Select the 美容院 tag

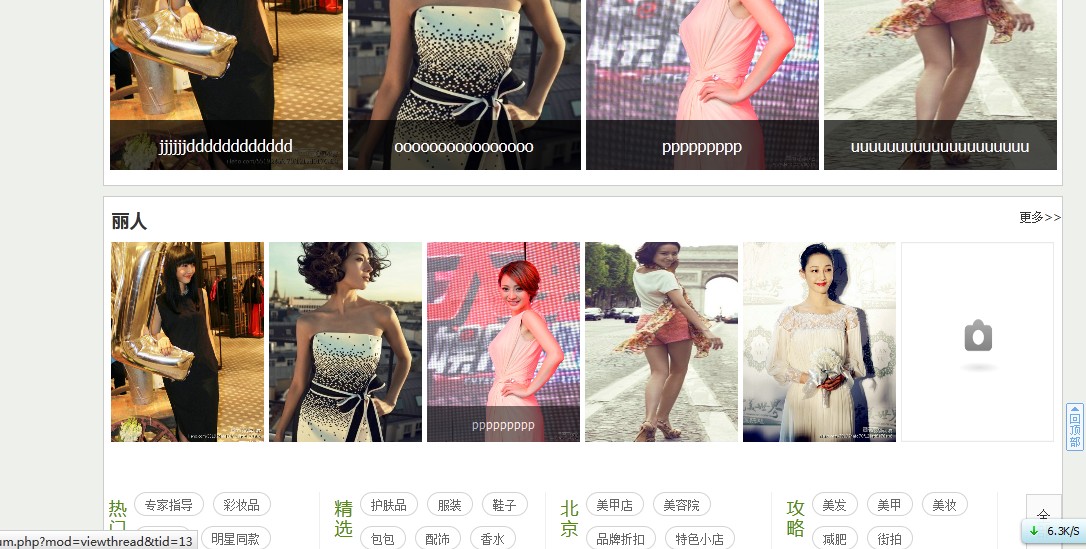click(x=681, y=505)
